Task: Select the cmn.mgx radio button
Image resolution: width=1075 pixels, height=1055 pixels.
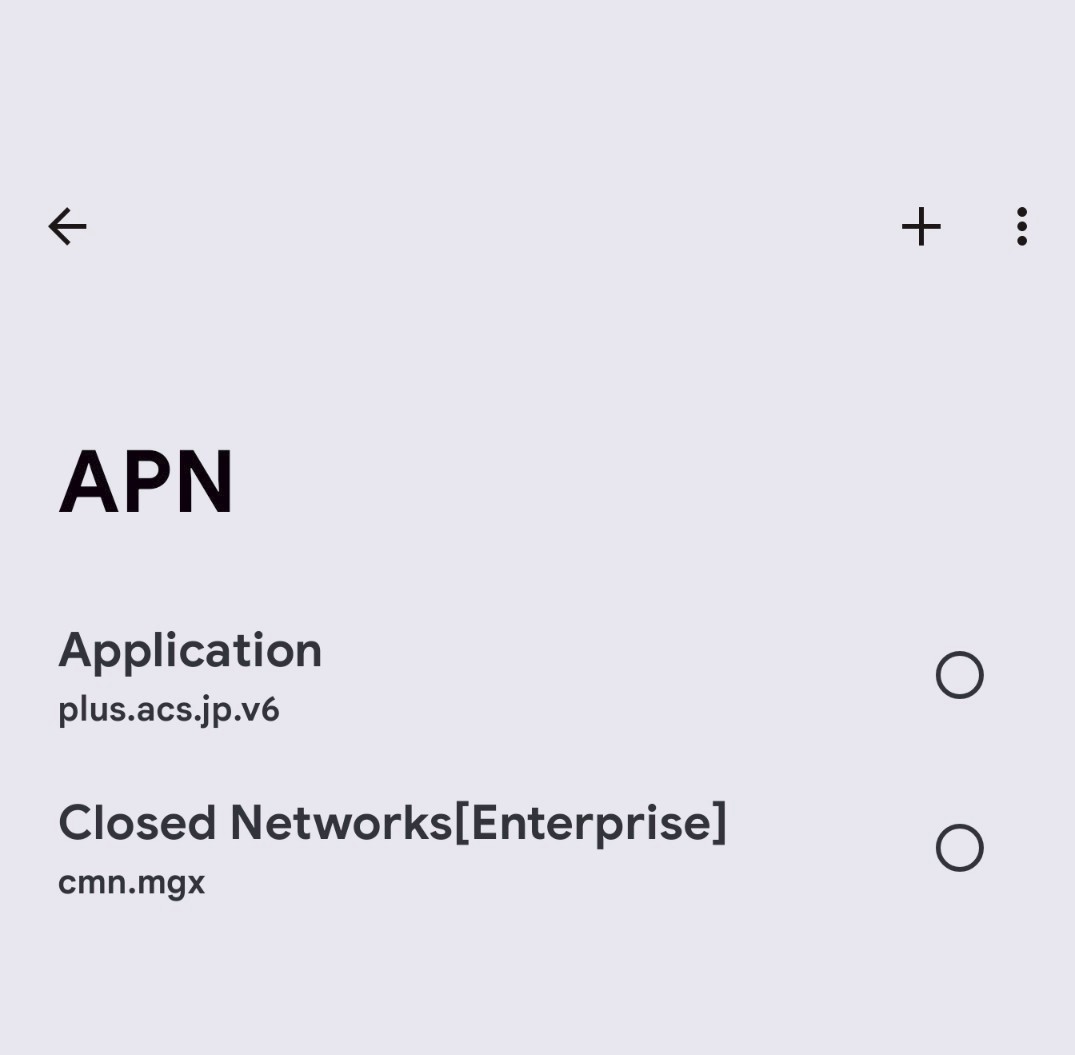Action: [959, 848]
